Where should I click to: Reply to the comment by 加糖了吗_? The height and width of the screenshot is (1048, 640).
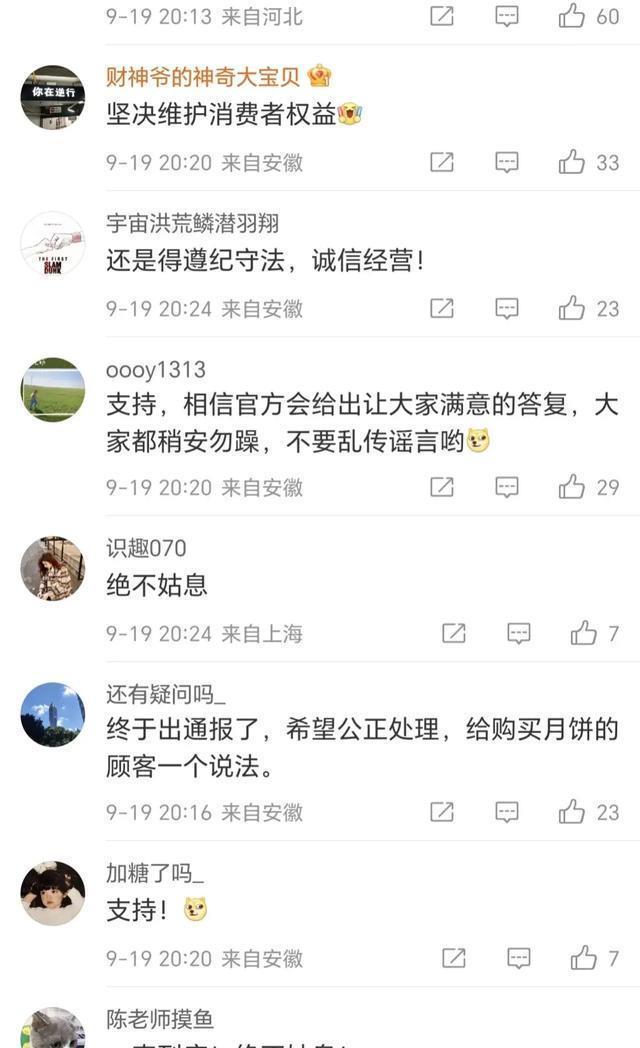pos(518,958)
